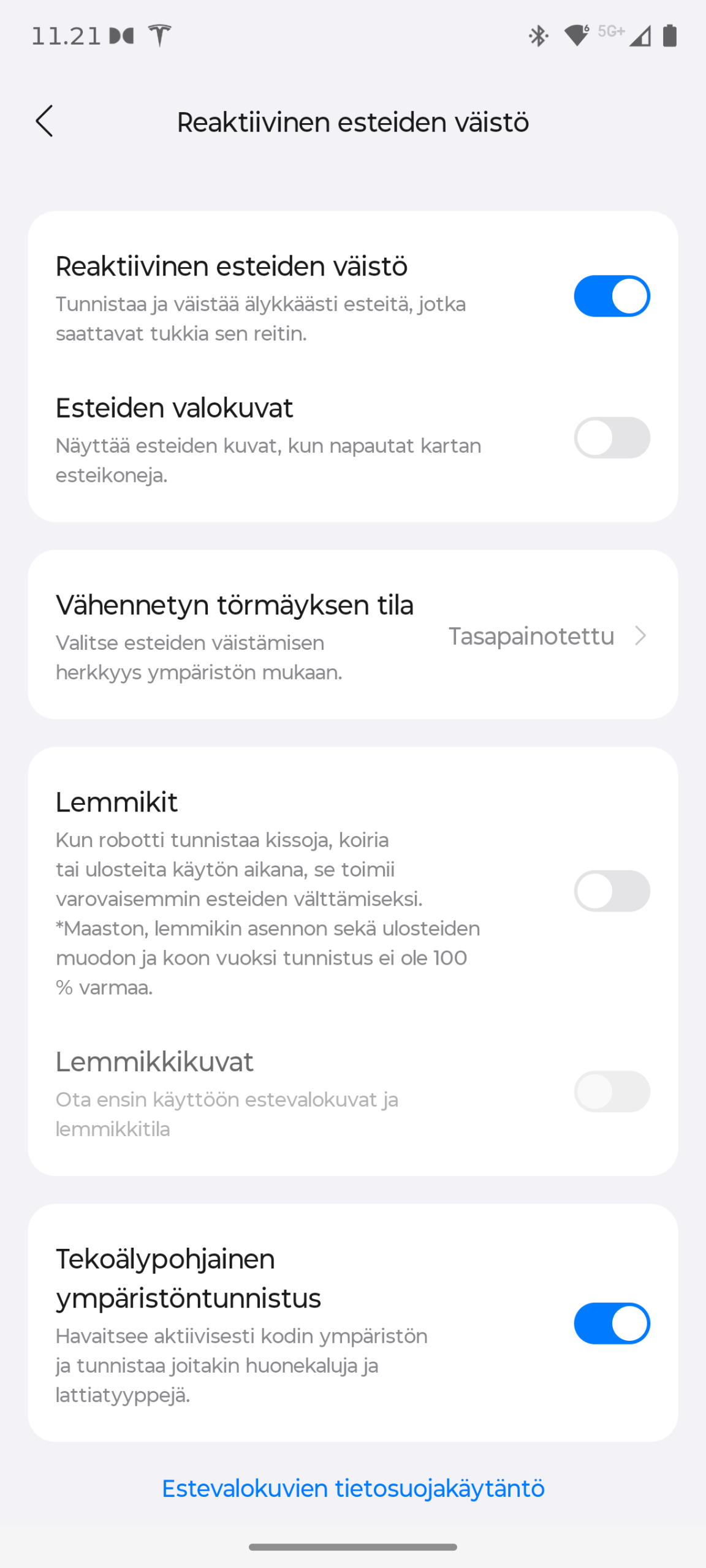Viewport: 706px width, 1568px height.
Task: Enable the Lemmikit switch
Action: pyautogui.click(x=611, y=891)
